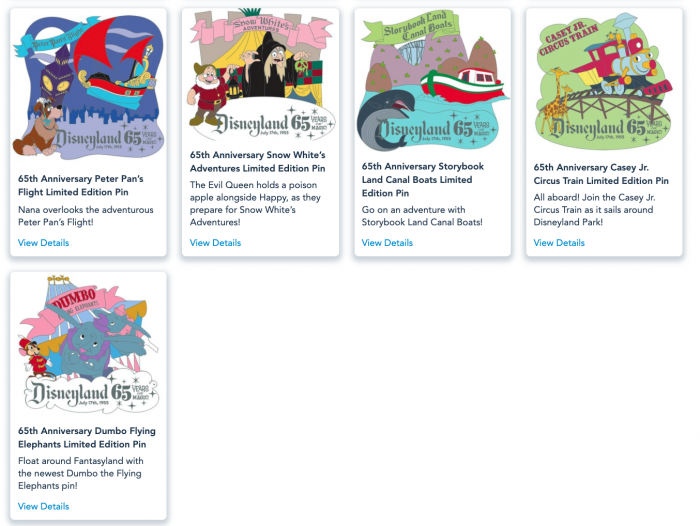Open View Details for Casey Jr. Circus Train pin
700x526 pixels.
pyautogui.click(x=559, y=243)
